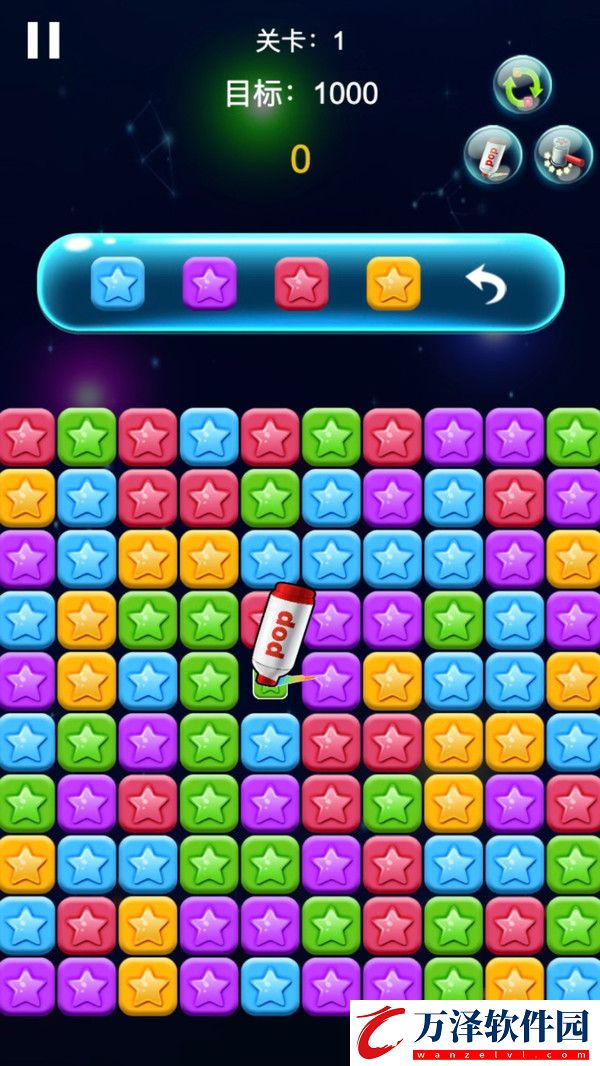The image size is (600, 1066).
Task: Select the pop paint bottle power-up
Action: click(492, 155)
